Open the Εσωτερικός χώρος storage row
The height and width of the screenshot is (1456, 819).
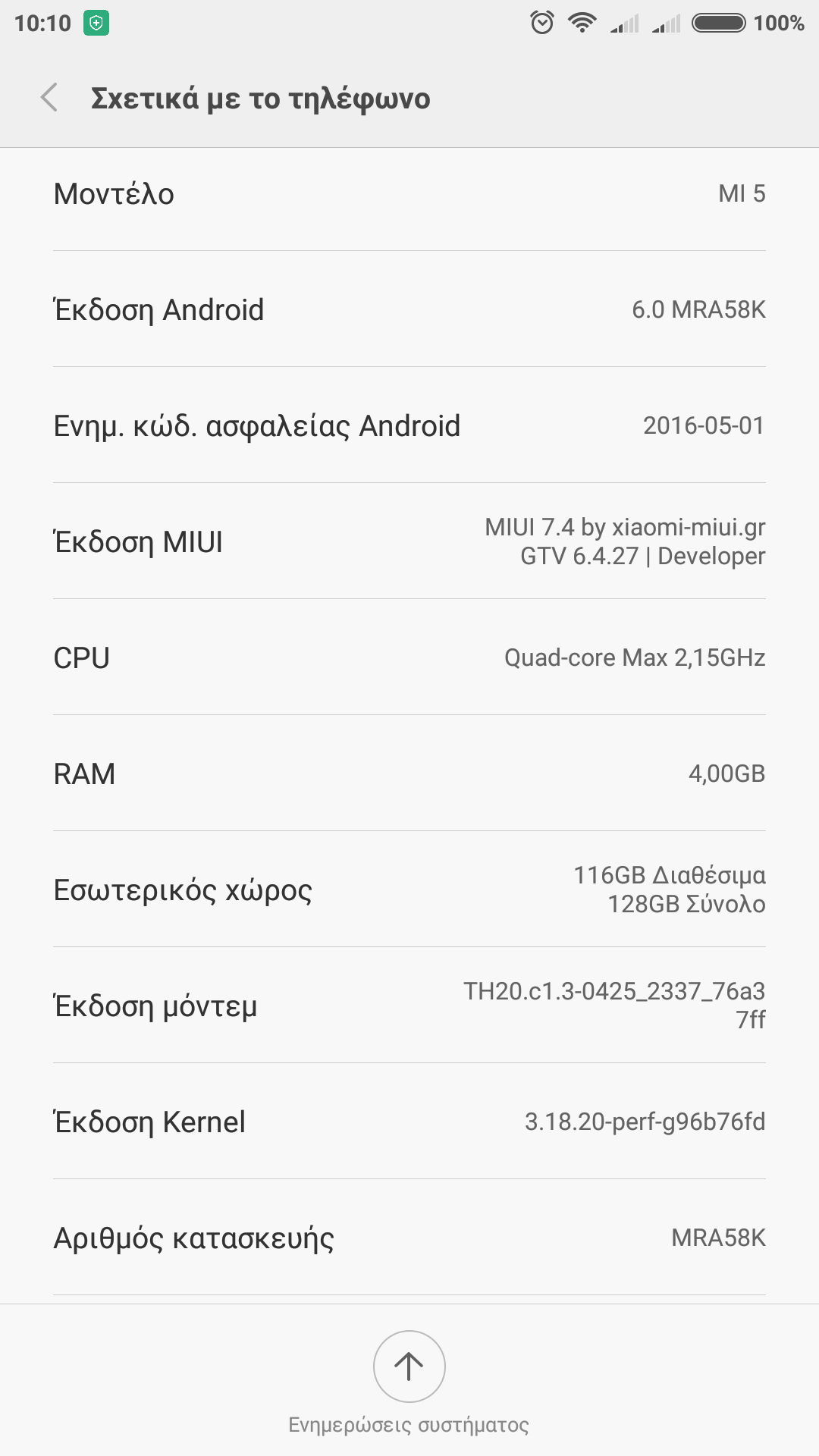click(x=409, y=890)
